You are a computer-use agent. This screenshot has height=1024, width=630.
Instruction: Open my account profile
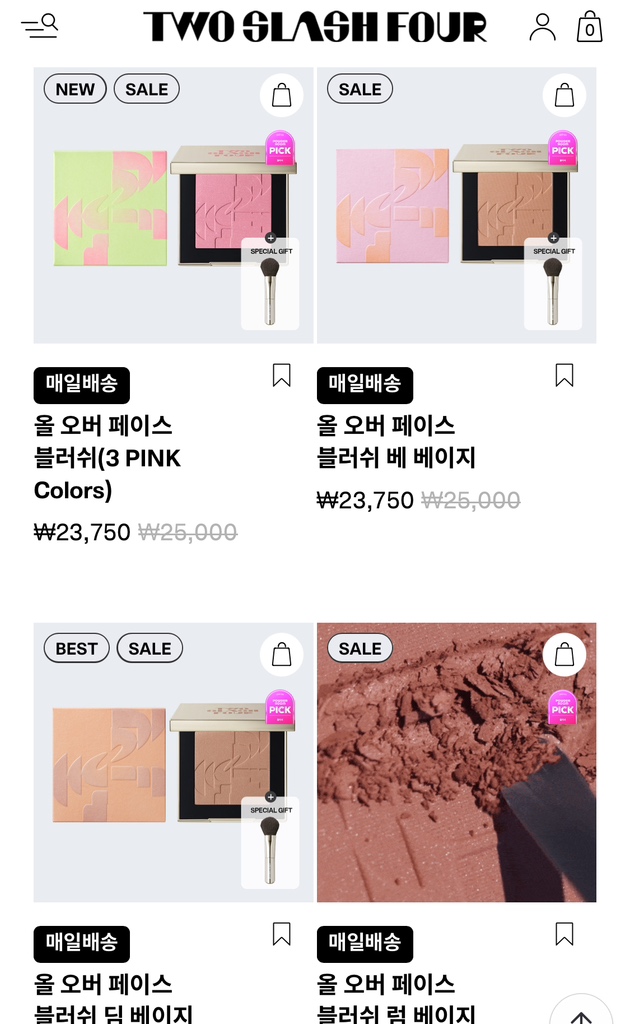pyautogui.click(x=542, y=27)
